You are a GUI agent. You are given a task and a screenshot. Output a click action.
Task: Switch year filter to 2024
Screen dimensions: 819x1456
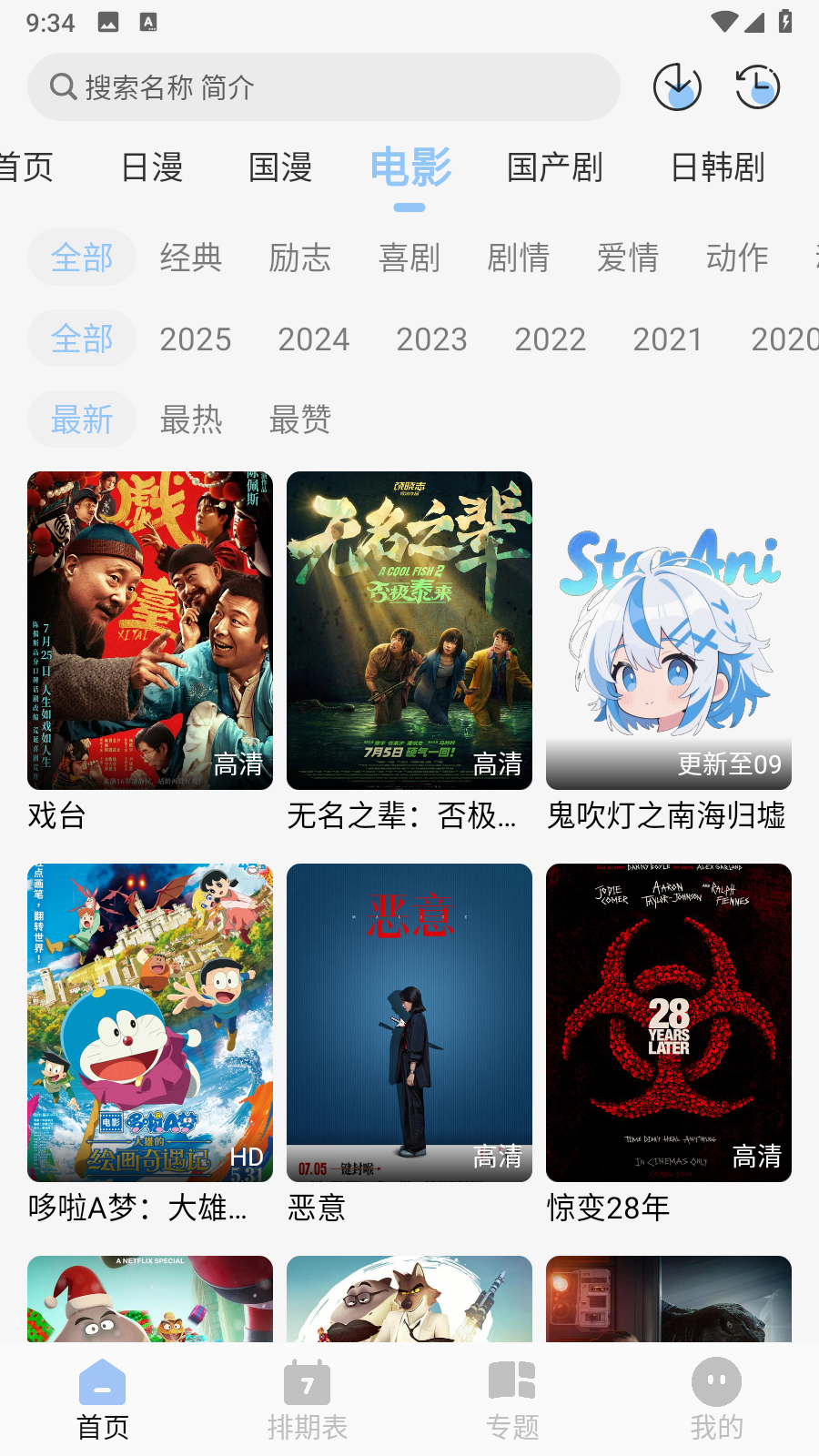point(314,339)
